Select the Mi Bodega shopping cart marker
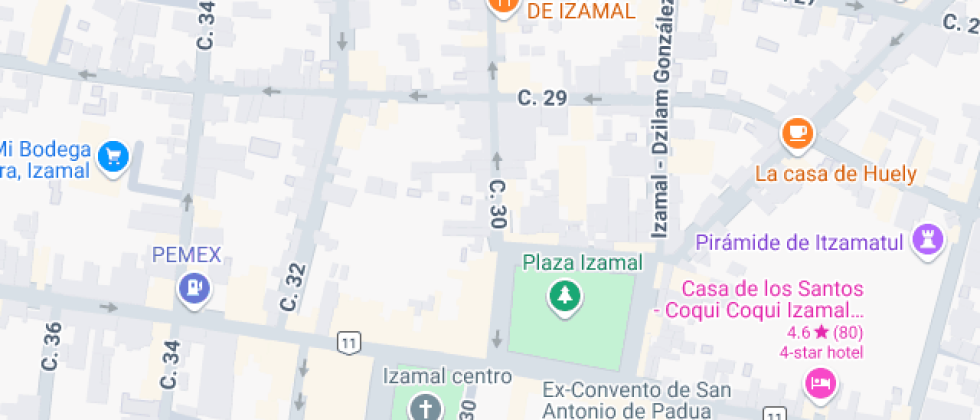 (113, 155)
